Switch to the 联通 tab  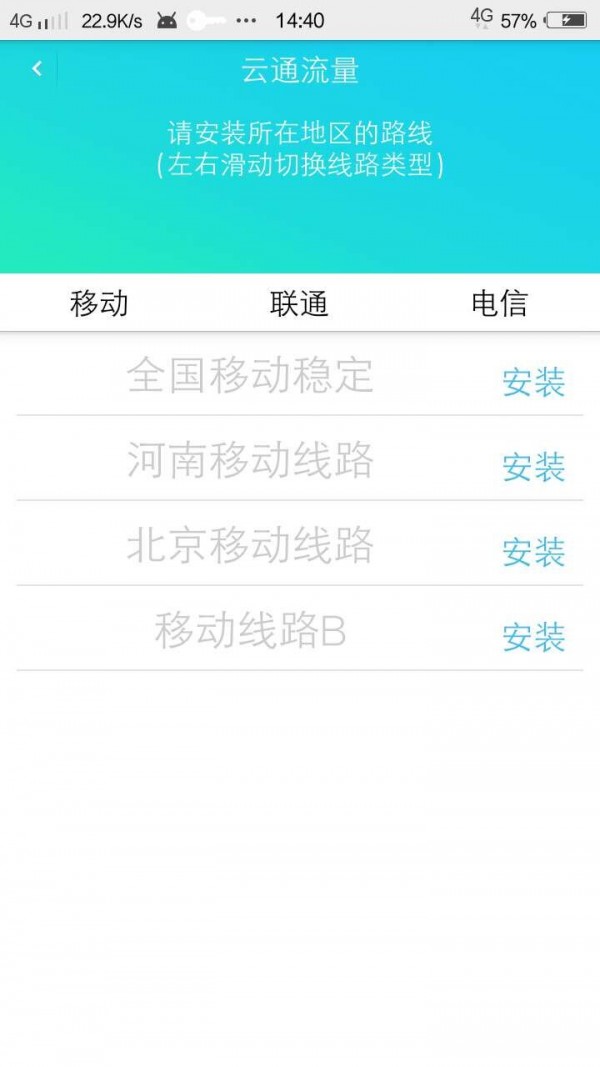tap(299, 303)
